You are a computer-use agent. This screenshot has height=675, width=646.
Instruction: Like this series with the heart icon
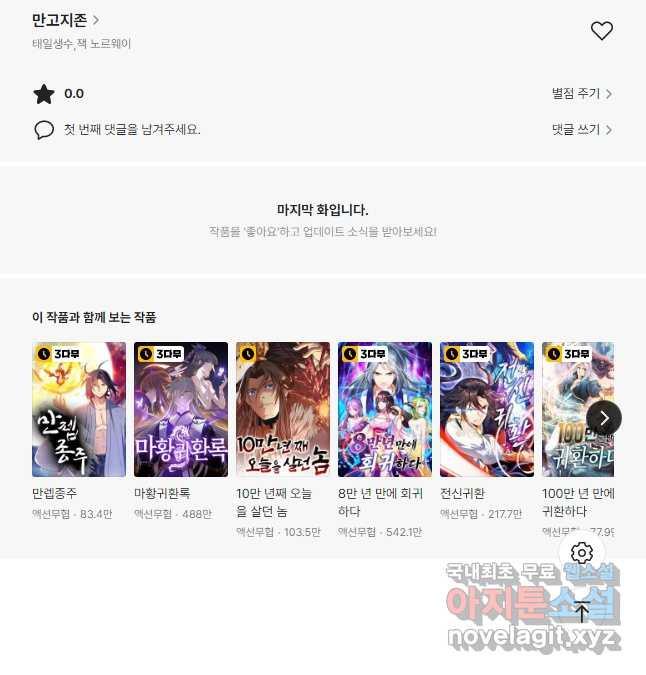(x=601, y=31)
